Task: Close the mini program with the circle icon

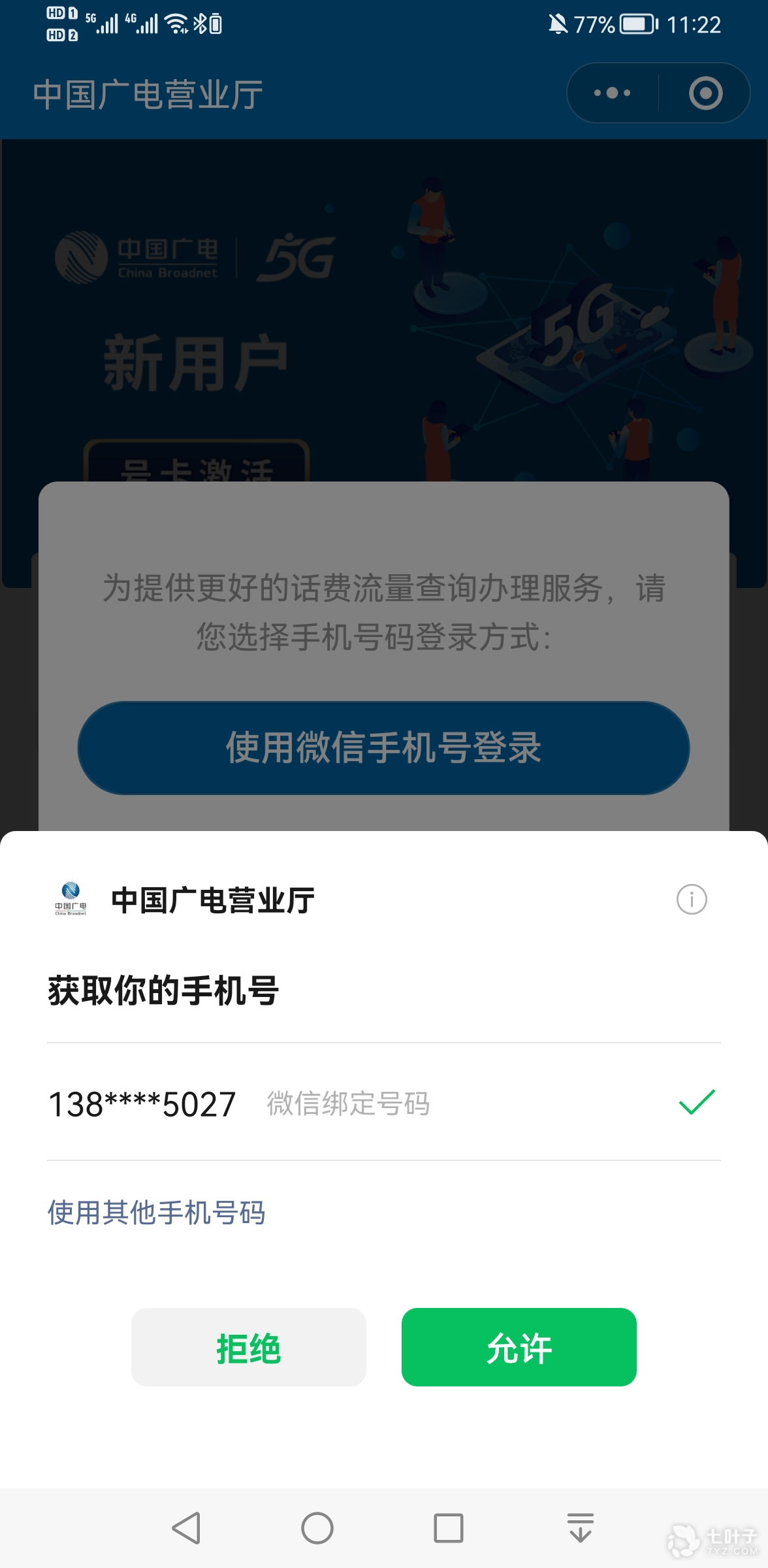Action: point(705,93)
